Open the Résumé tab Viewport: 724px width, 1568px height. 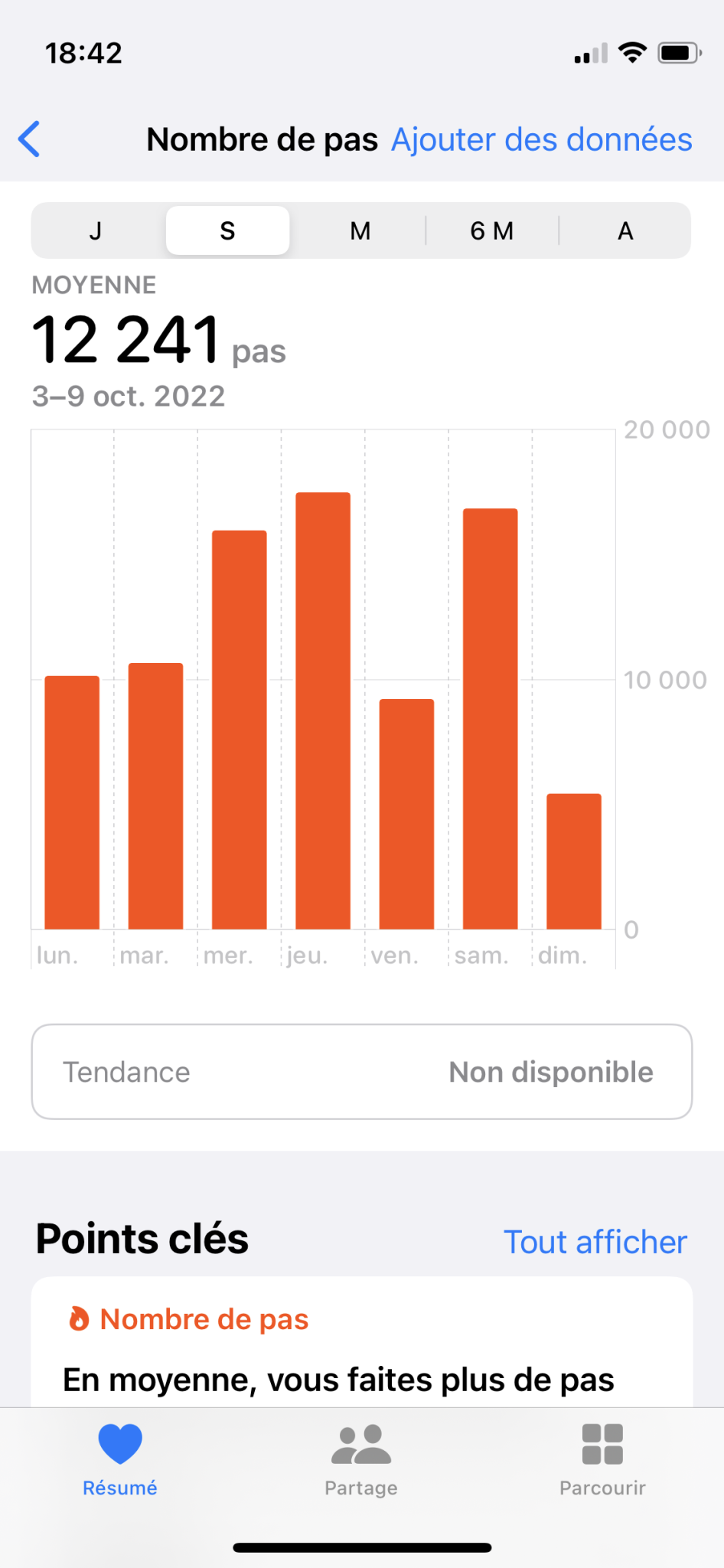click(120, 1460)
